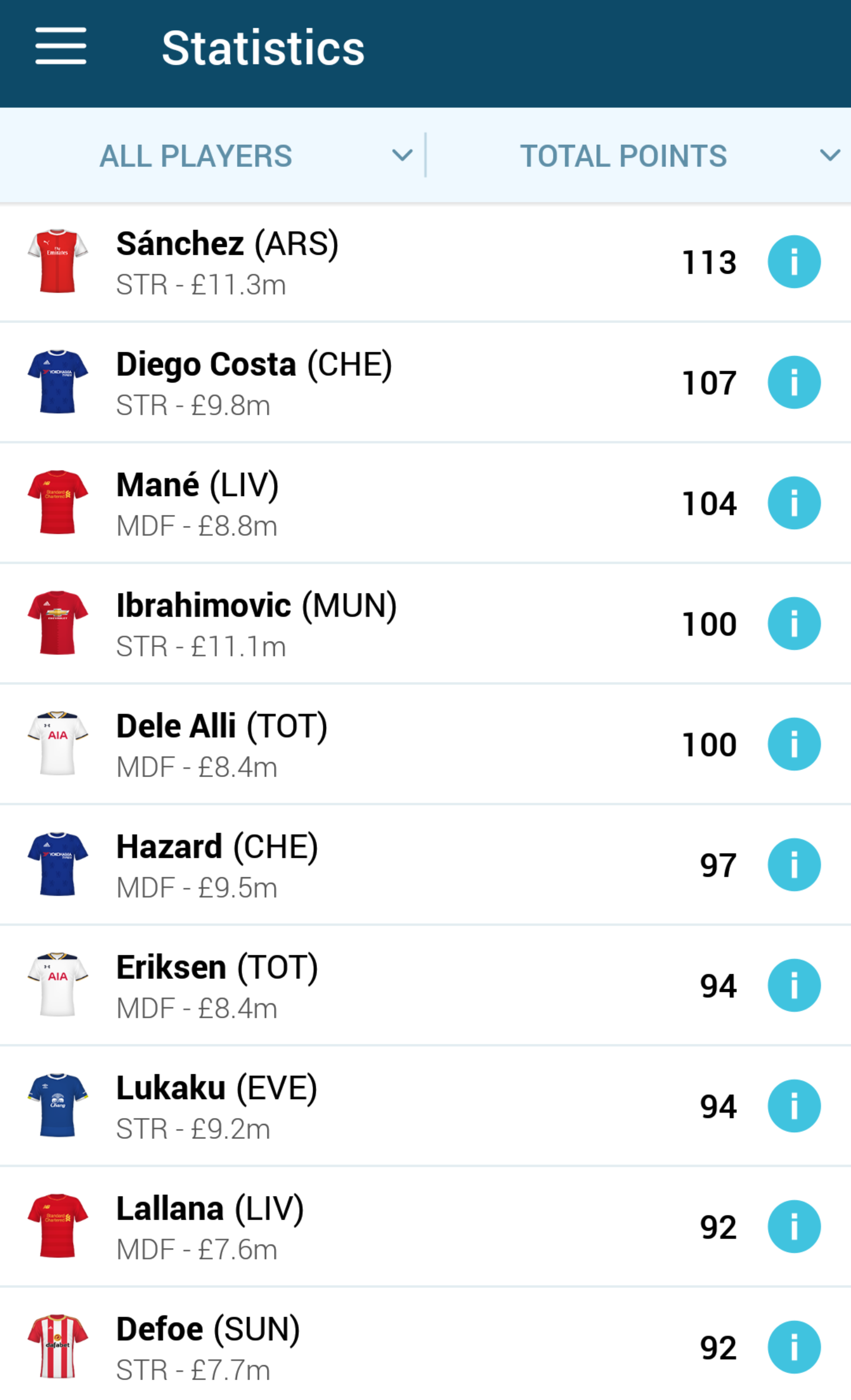
Task: Show Ibrahimovic's info details
Action: [794, 624]
